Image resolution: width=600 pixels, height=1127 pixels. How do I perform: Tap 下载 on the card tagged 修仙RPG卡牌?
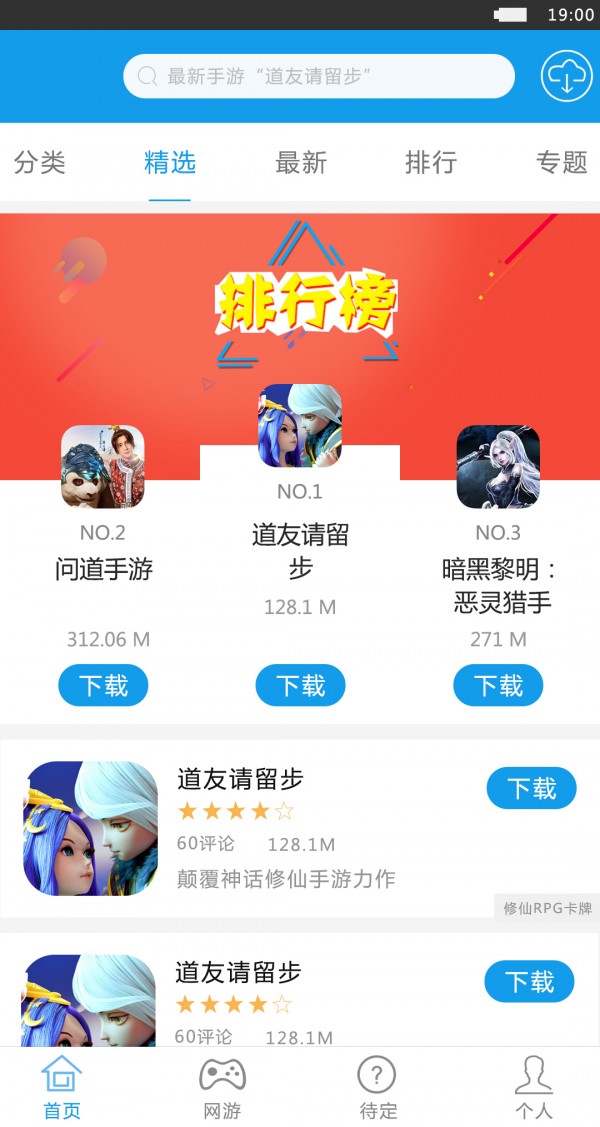(x=531, y=789)
